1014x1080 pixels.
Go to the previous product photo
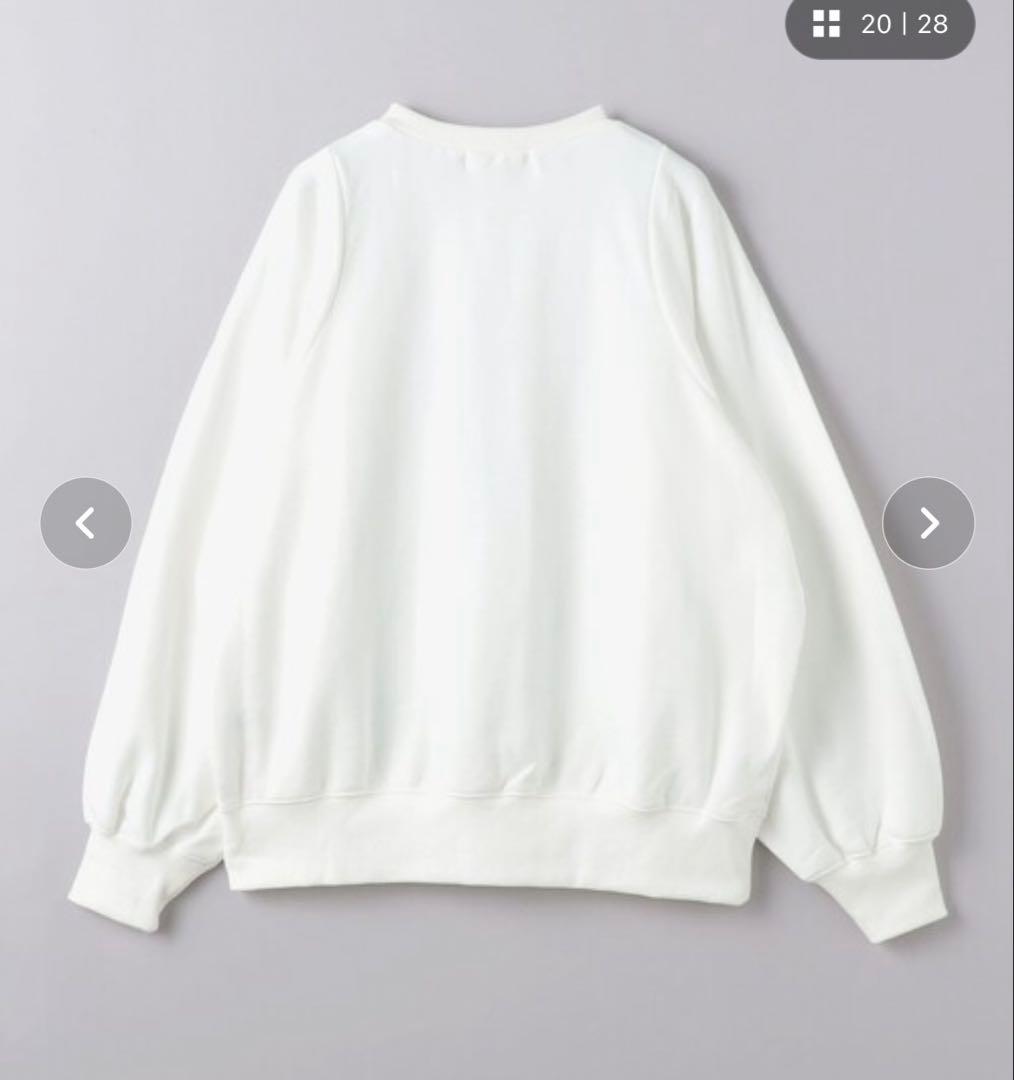pyautogui.click(x=86, y=523)
